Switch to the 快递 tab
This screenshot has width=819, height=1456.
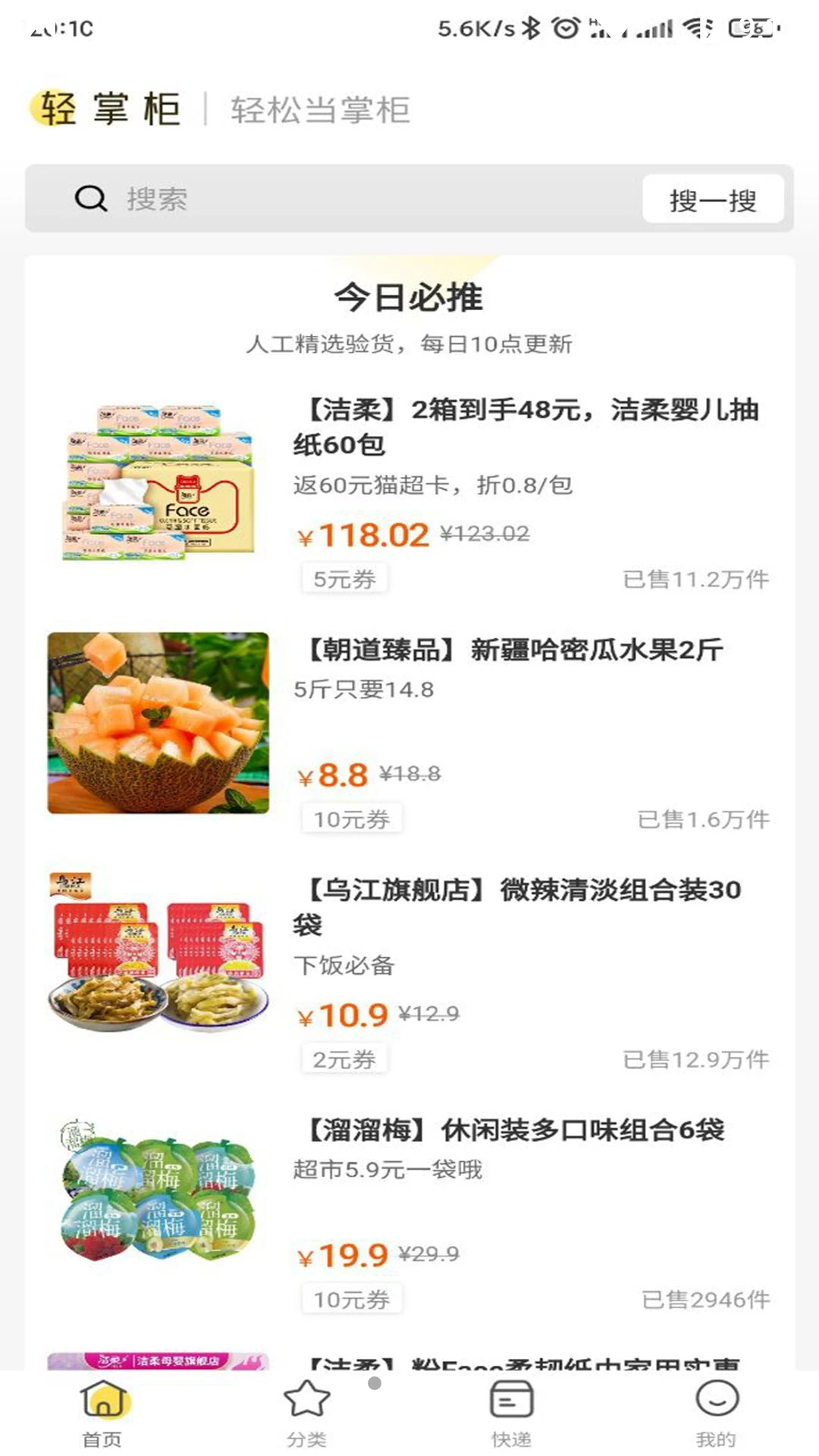coord(511,1414)
